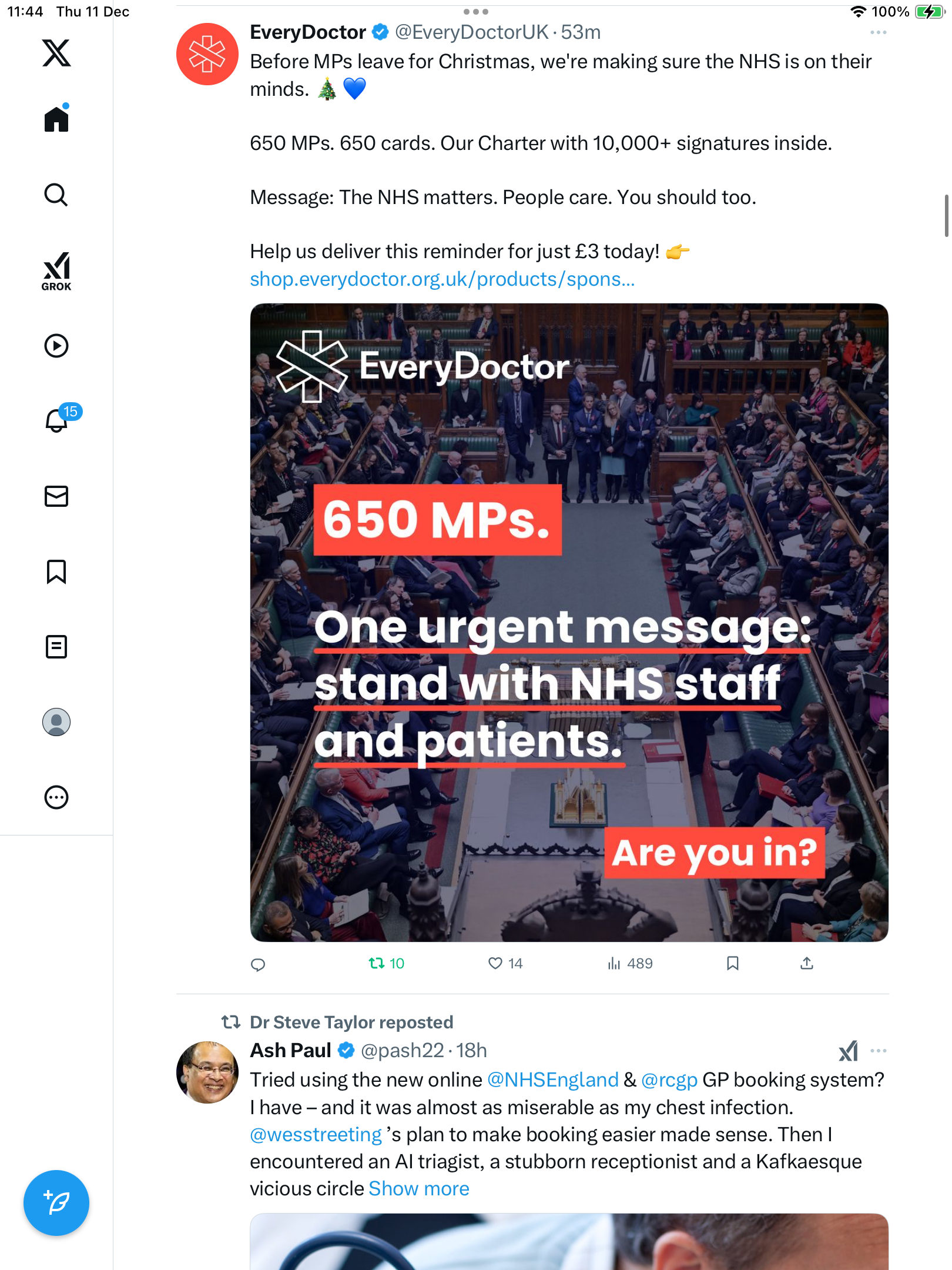Open the search page
Viewport: 952px width, 1270px height.
(x=56, y=195)
